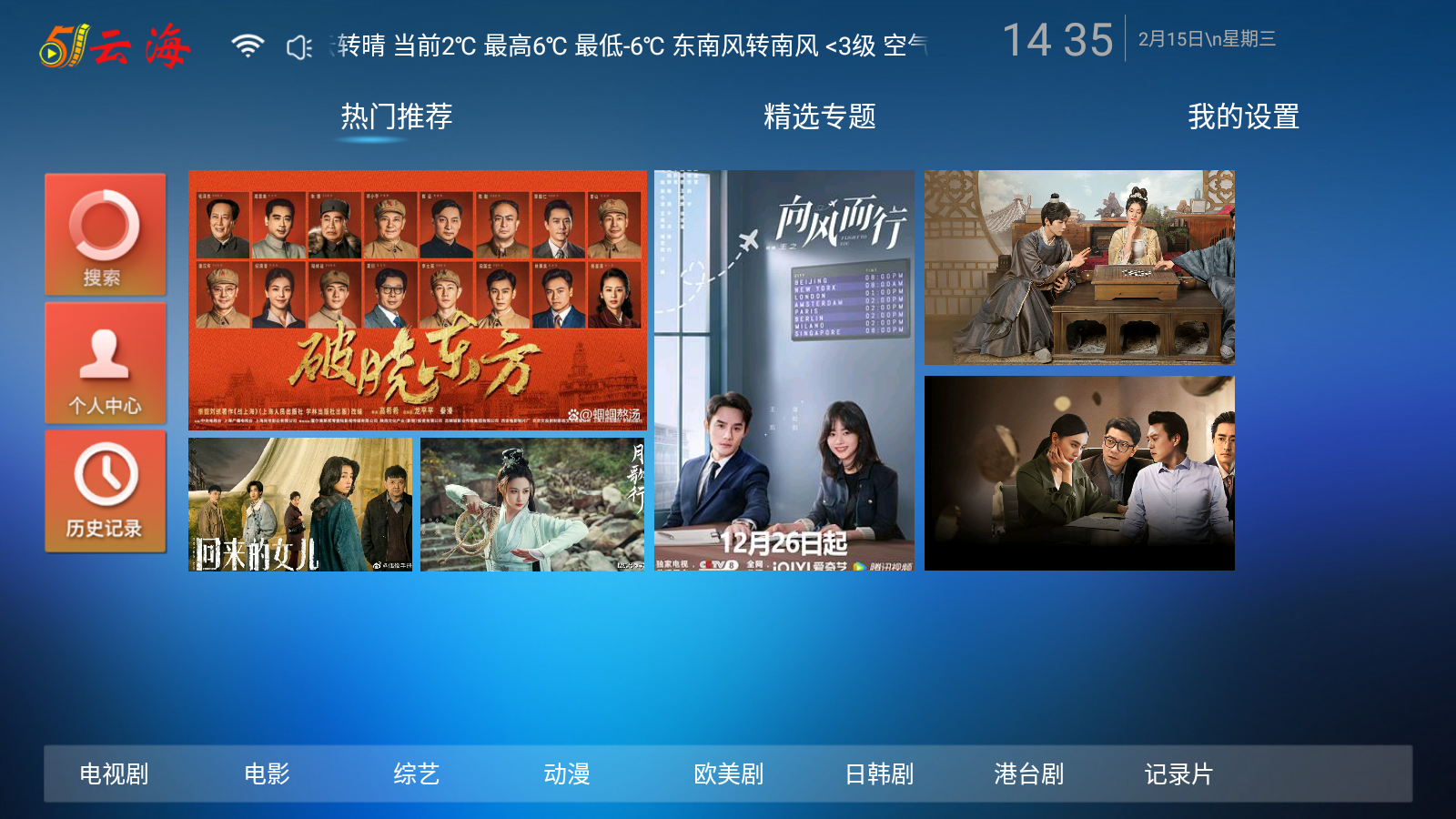Screen dimensions: 1456x819
Task: Open 个人中心 personal center
Action: click(105, 362)
